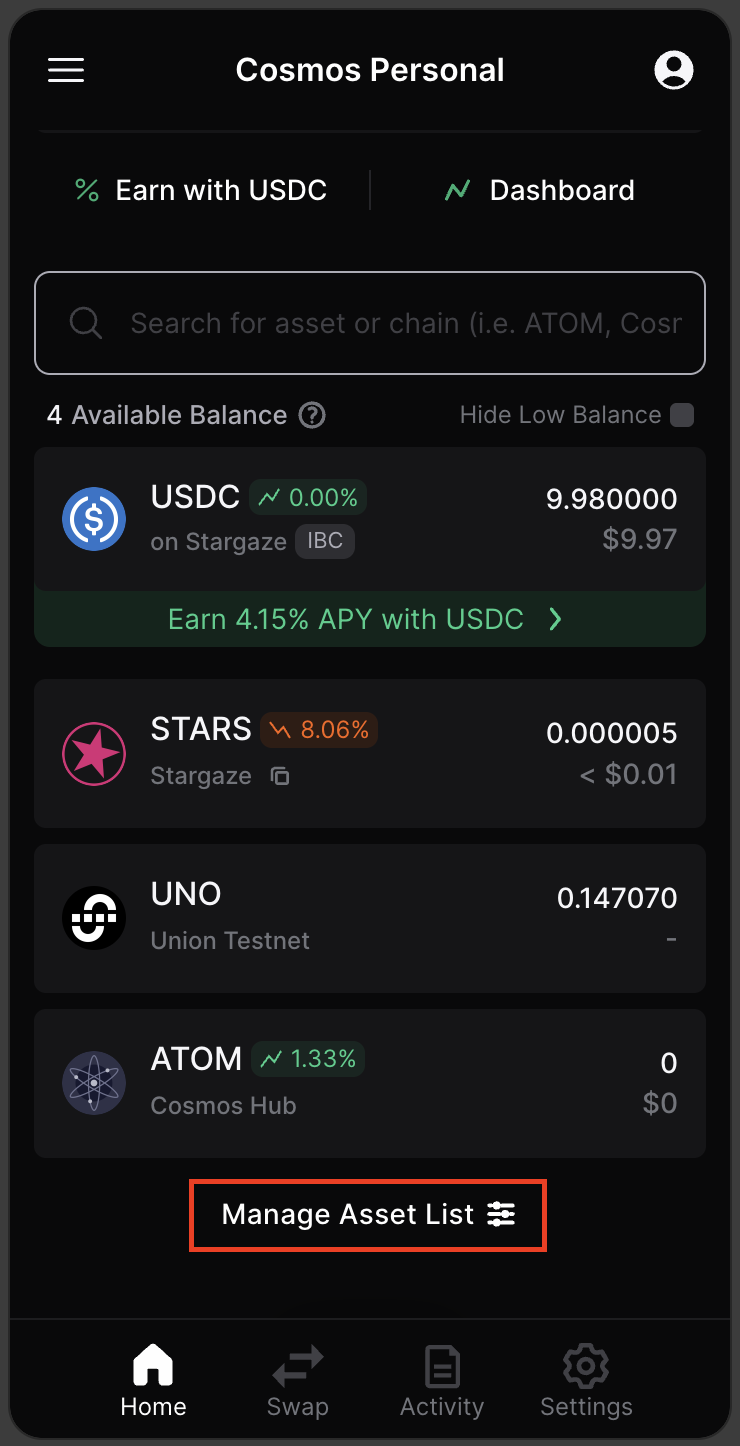Open the Earn with USDC link
The width and height of the screenshot is (740, 1446).
[x=199, y=190]
